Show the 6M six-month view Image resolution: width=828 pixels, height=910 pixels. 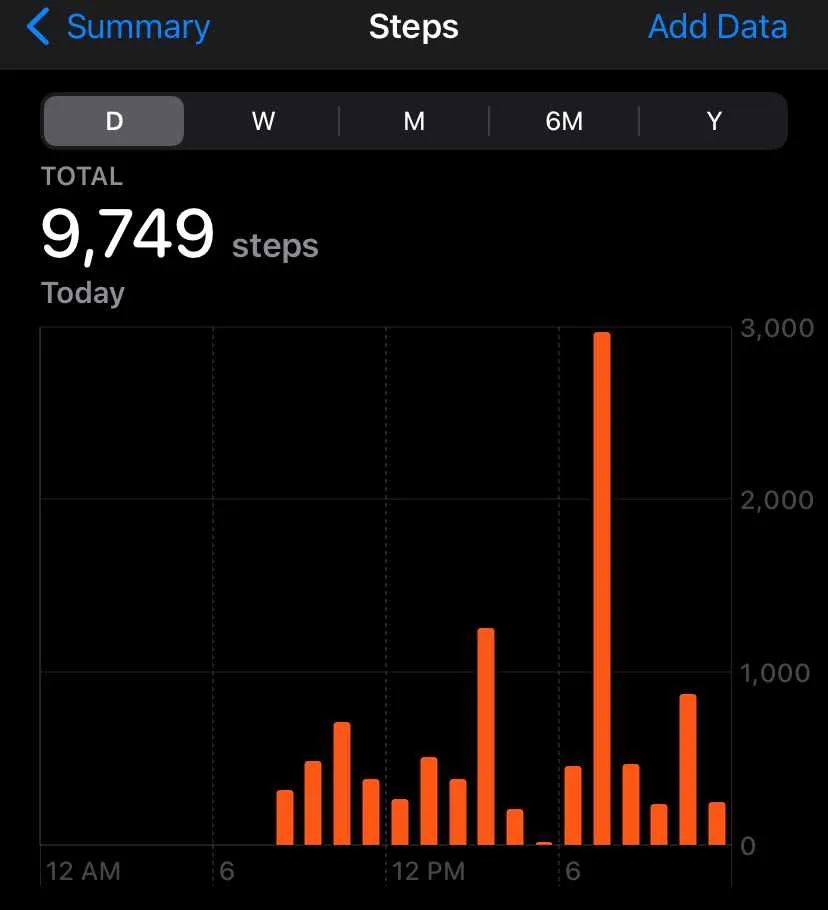pyautogui.click(x=564, y=122)
